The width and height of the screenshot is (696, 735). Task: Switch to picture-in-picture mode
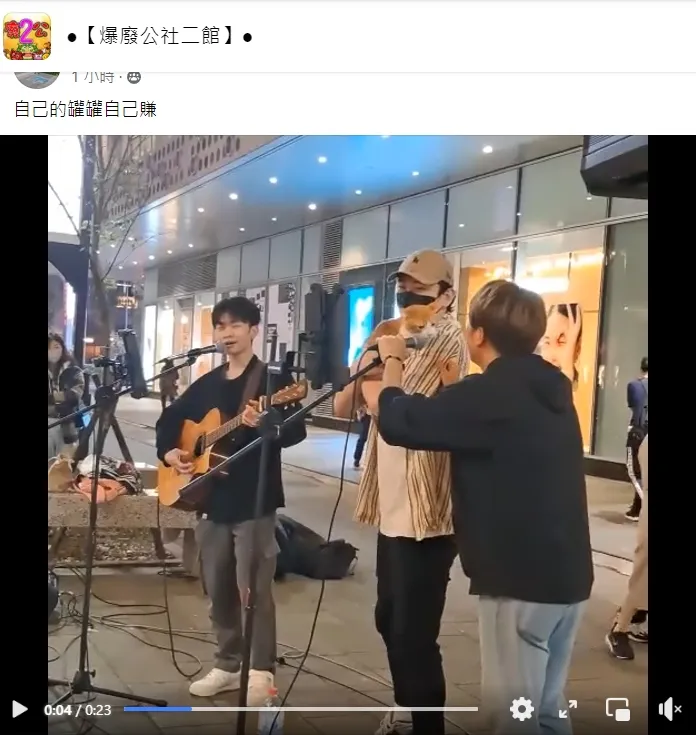[618, 709]
